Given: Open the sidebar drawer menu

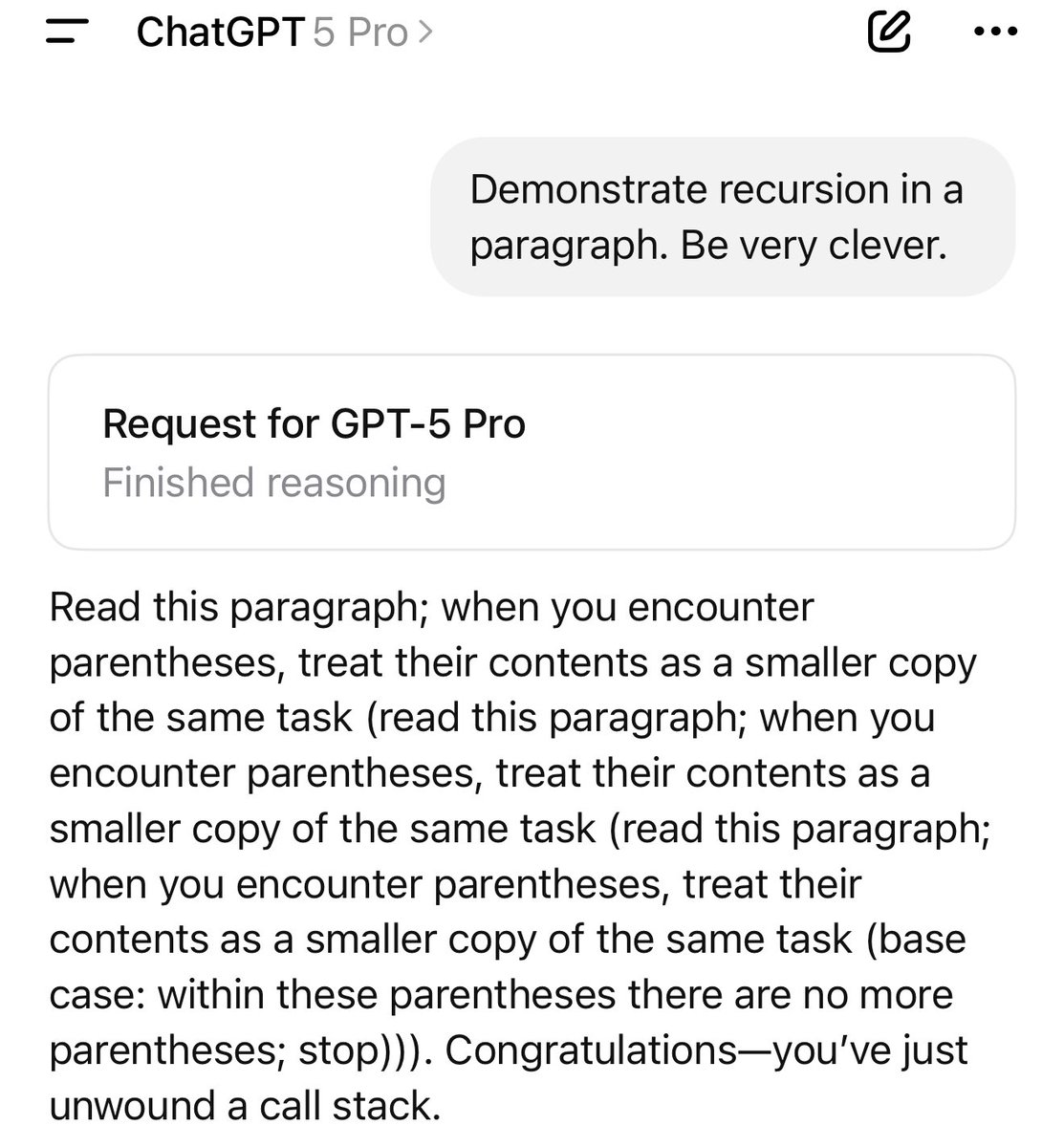Looking at the screenshot, I should pyautogui.click(x=67, y=34).
